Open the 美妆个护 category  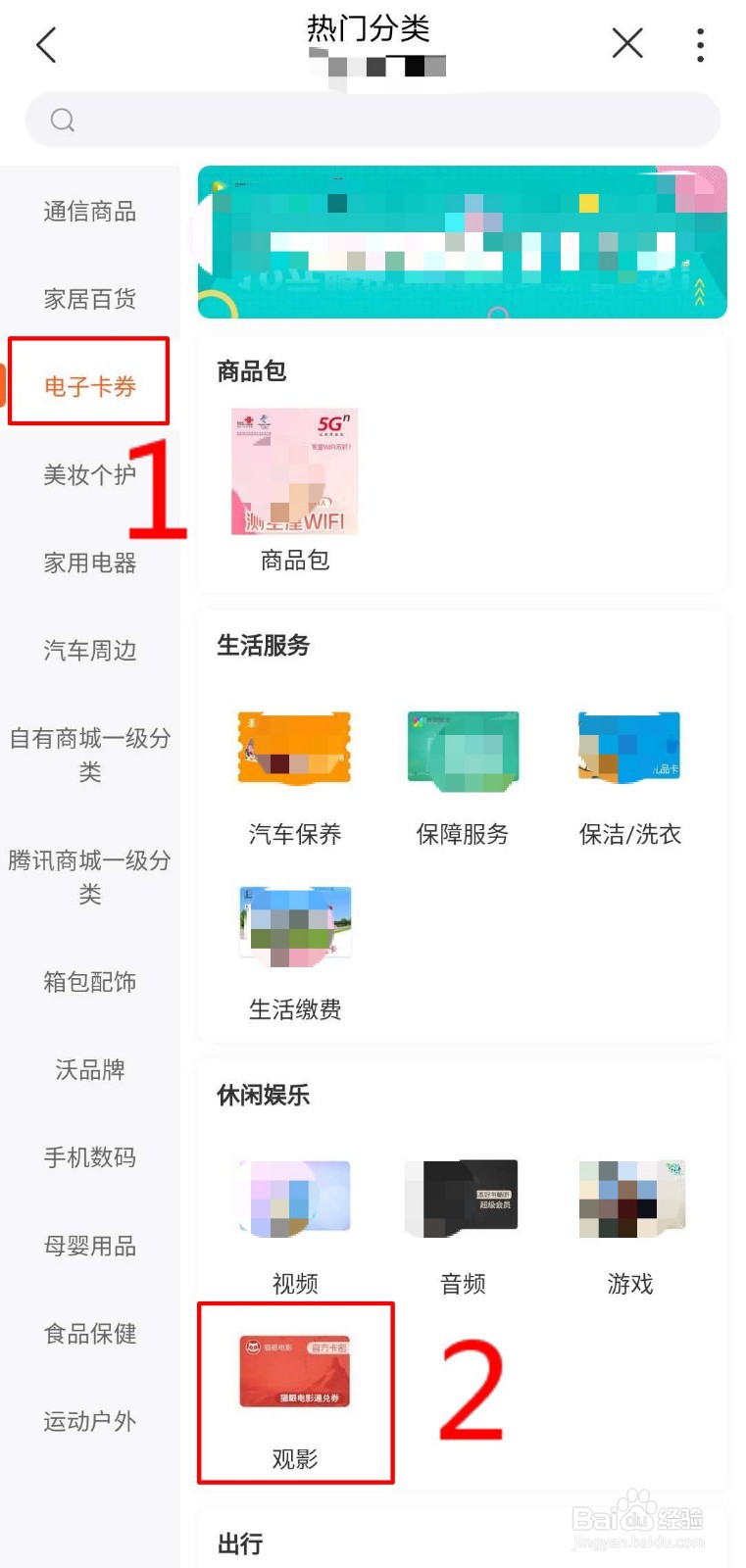pyautogui.click(x=89, y=475)
